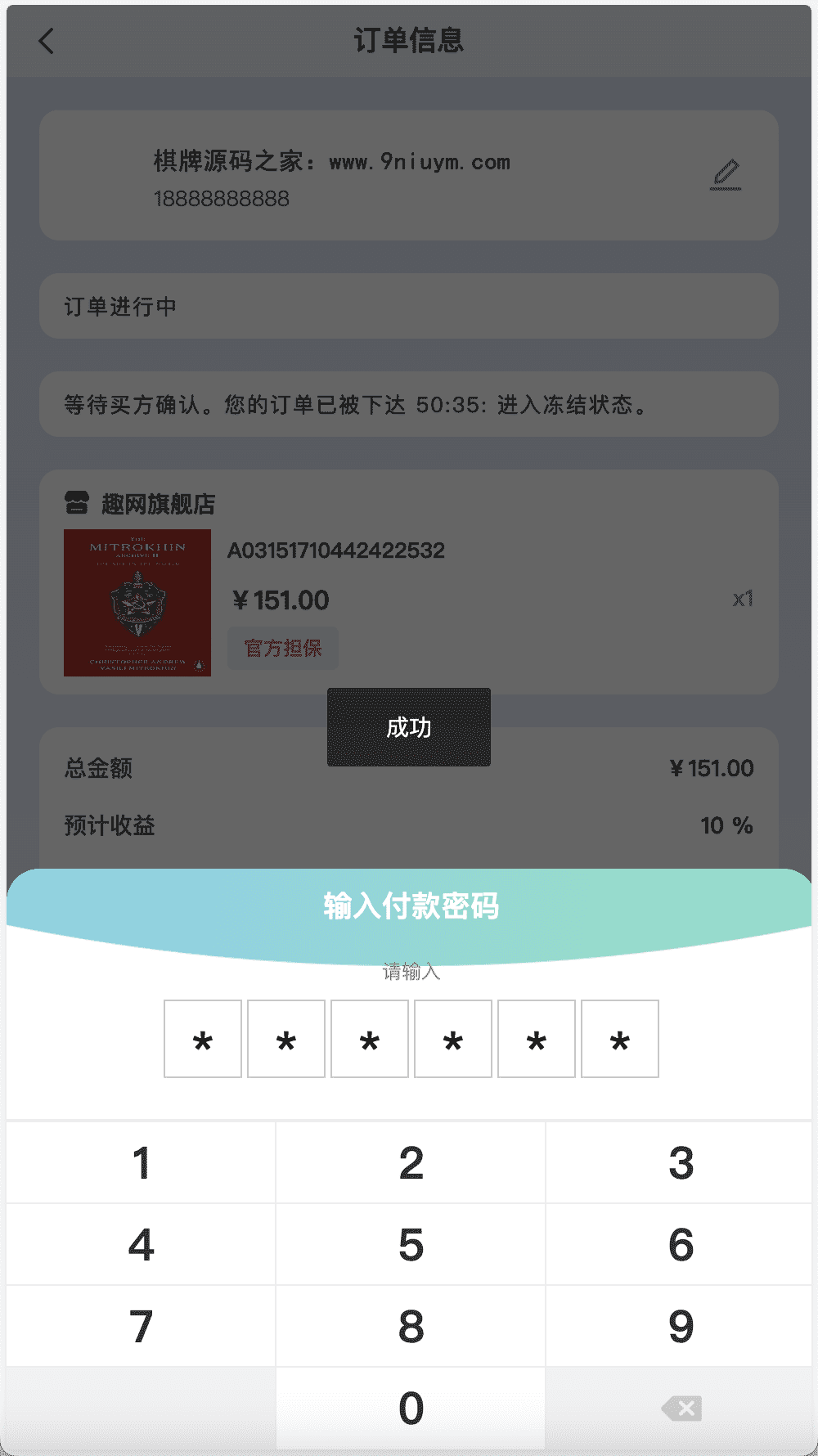
Task: Tap keypad number 4
Action: point(141,1244)
